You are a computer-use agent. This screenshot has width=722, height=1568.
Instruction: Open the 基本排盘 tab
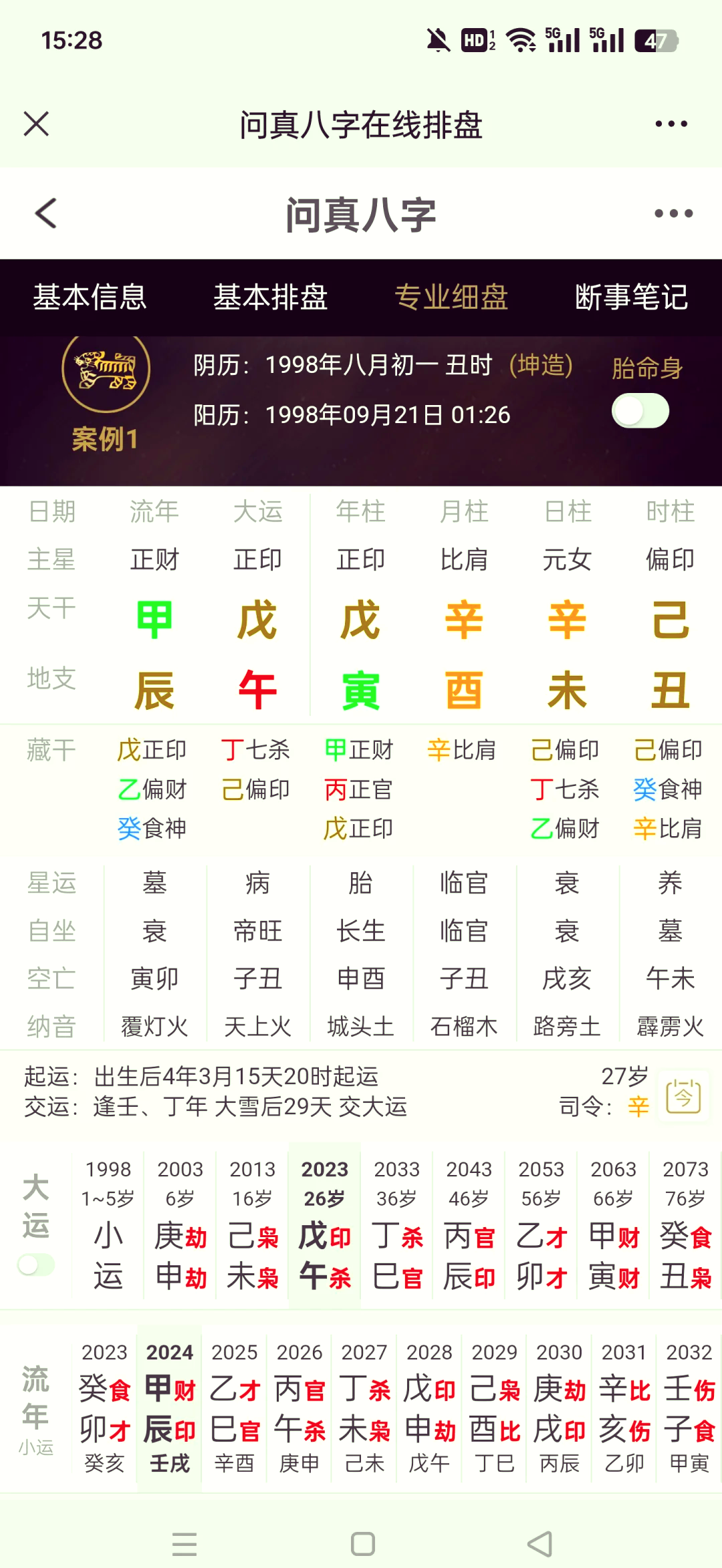tap(270, 299)
